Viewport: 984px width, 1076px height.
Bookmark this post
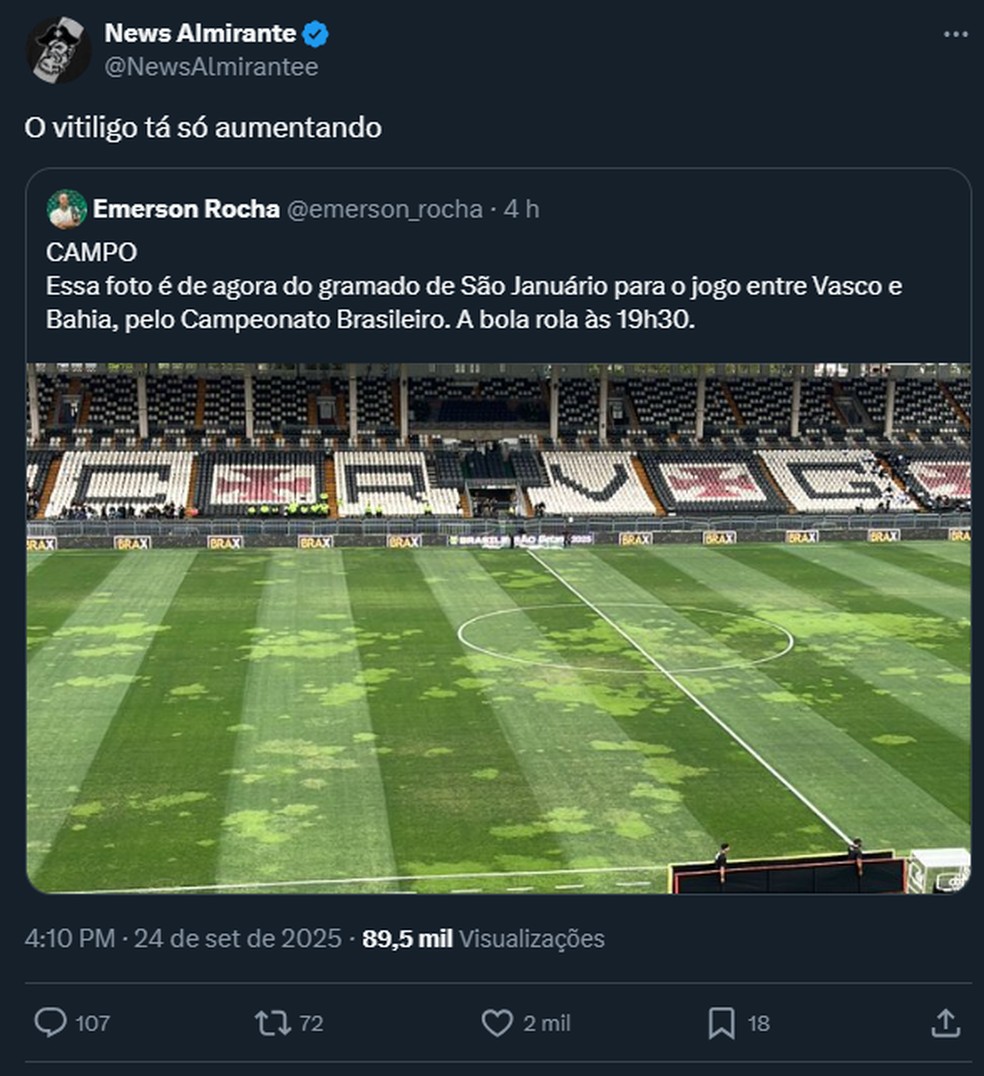pos(721,1022)
